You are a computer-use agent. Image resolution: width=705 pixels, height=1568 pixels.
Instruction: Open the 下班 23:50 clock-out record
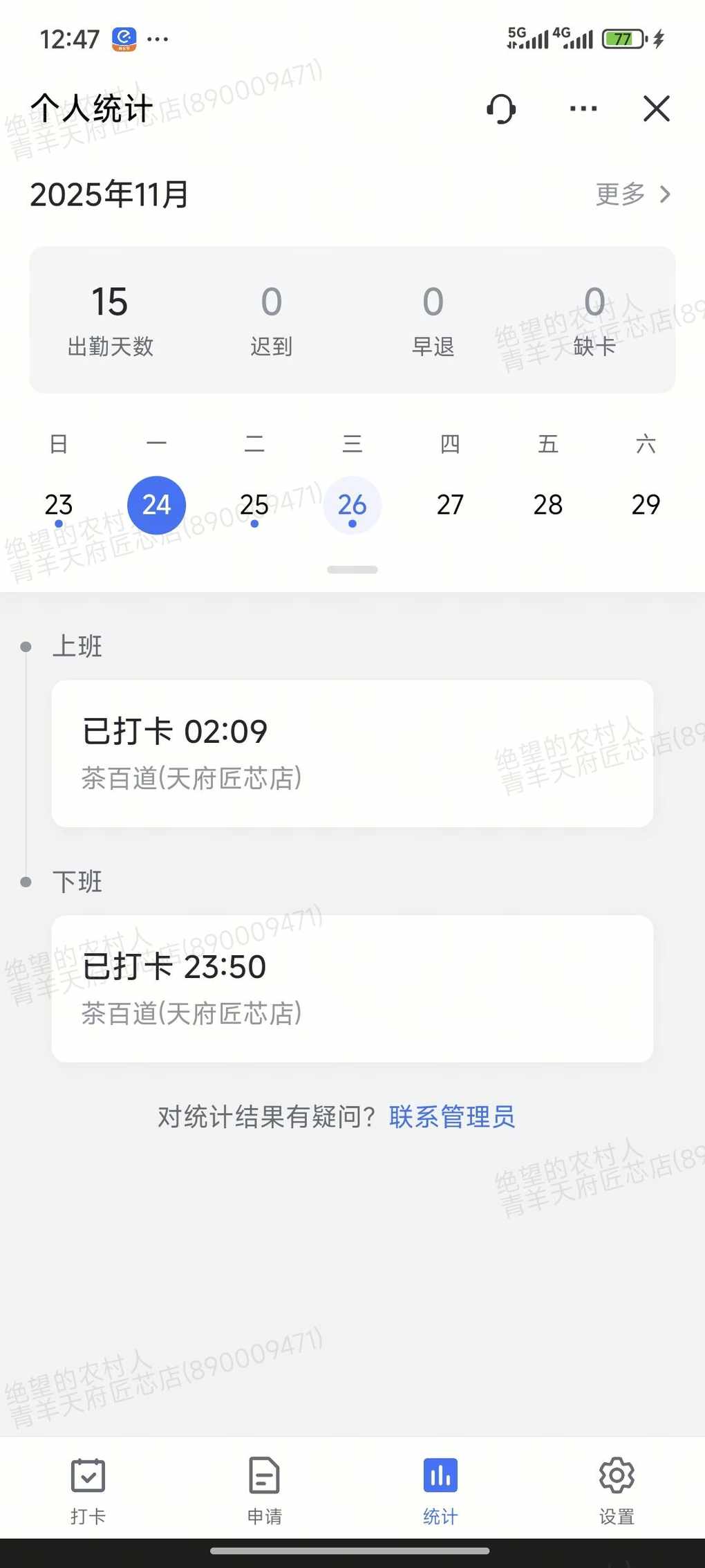(352, 988)
